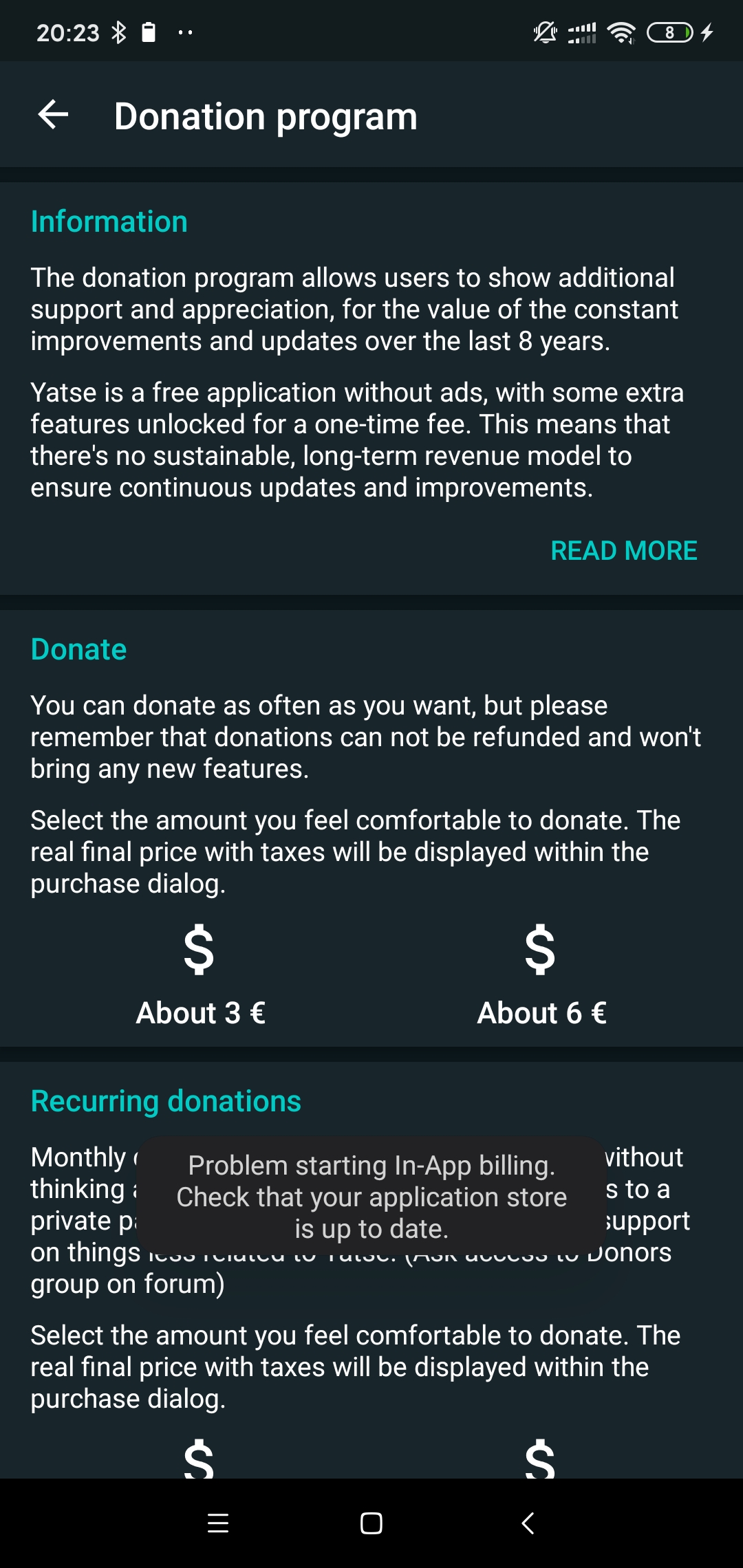The height and width of the screenshot is (1568, 743).
Task: Tap READ MORE under Information
Action: click(x=623, y=551)
